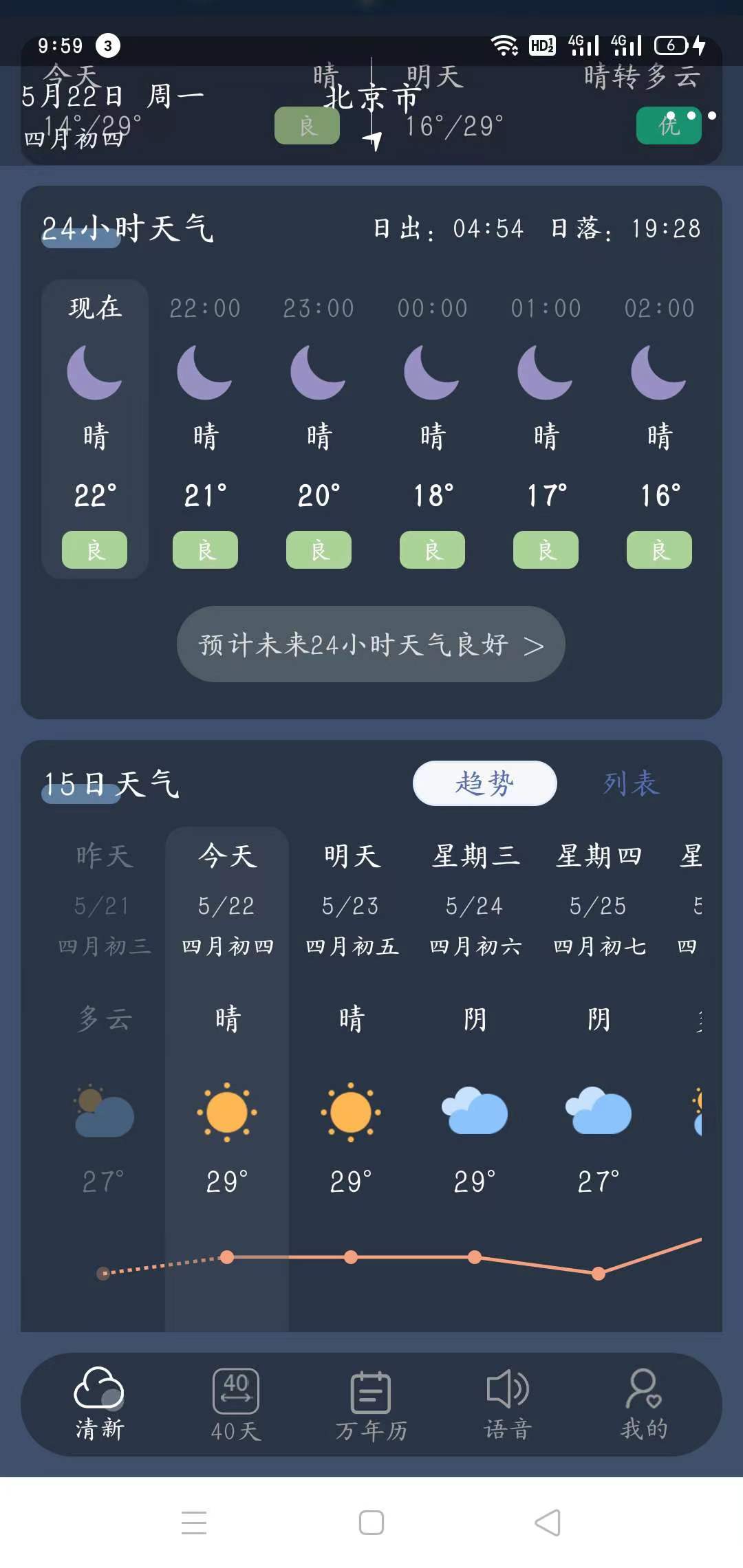Tap today's sun weather icon for 5/22
Viewport: 743px width, 1568px height.
[227, 1114]
